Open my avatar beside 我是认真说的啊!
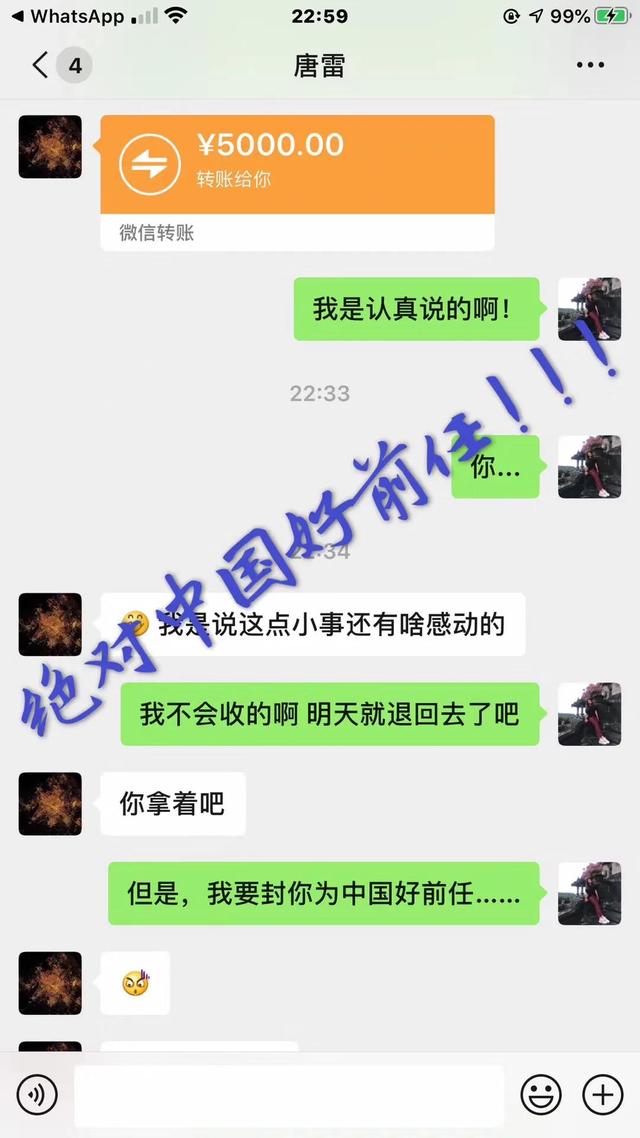 (589, 309)
